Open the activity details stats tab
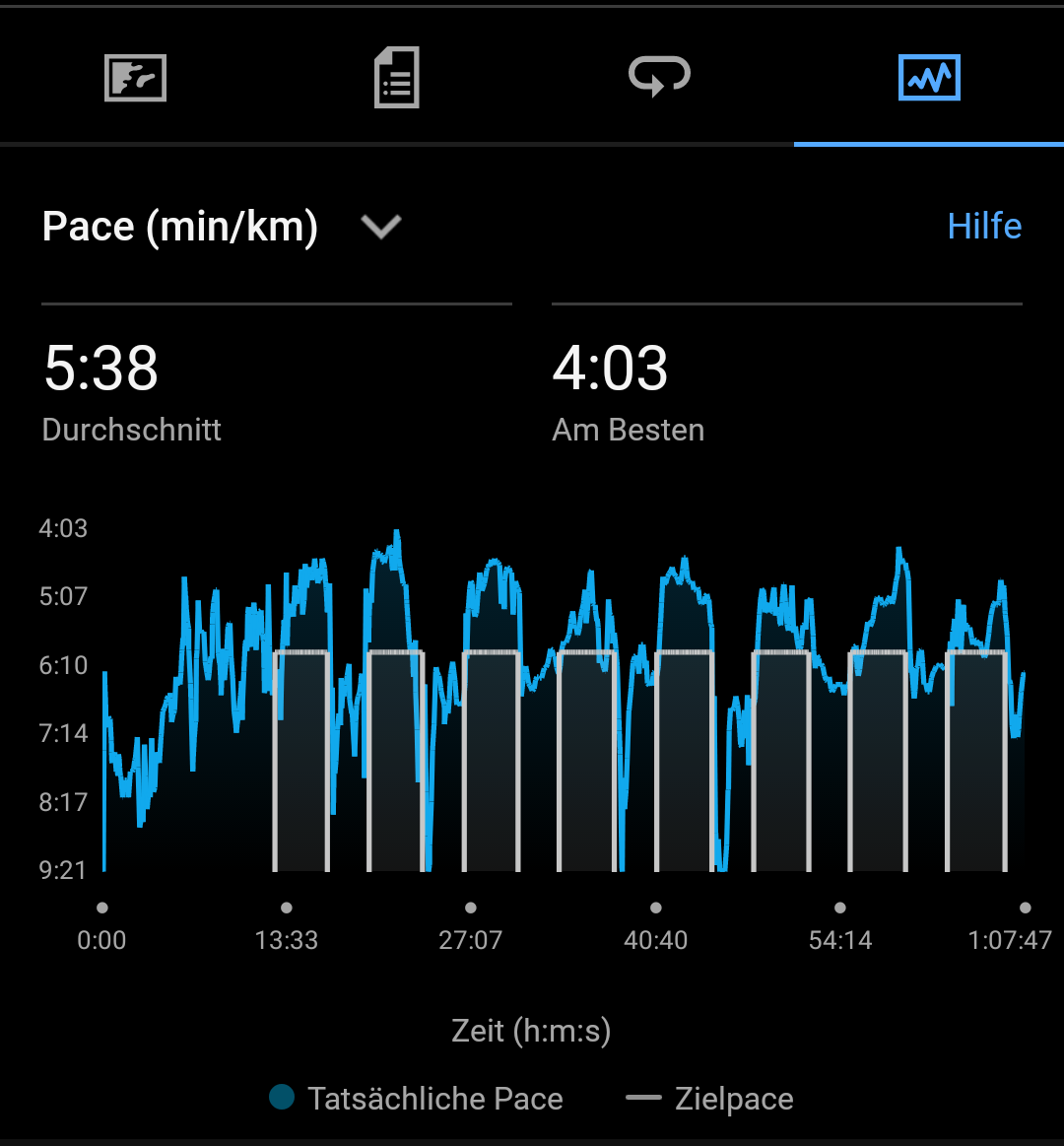Image resolution: width=1064 pixels, height=1146 pixels. click(x=397, y=79)
